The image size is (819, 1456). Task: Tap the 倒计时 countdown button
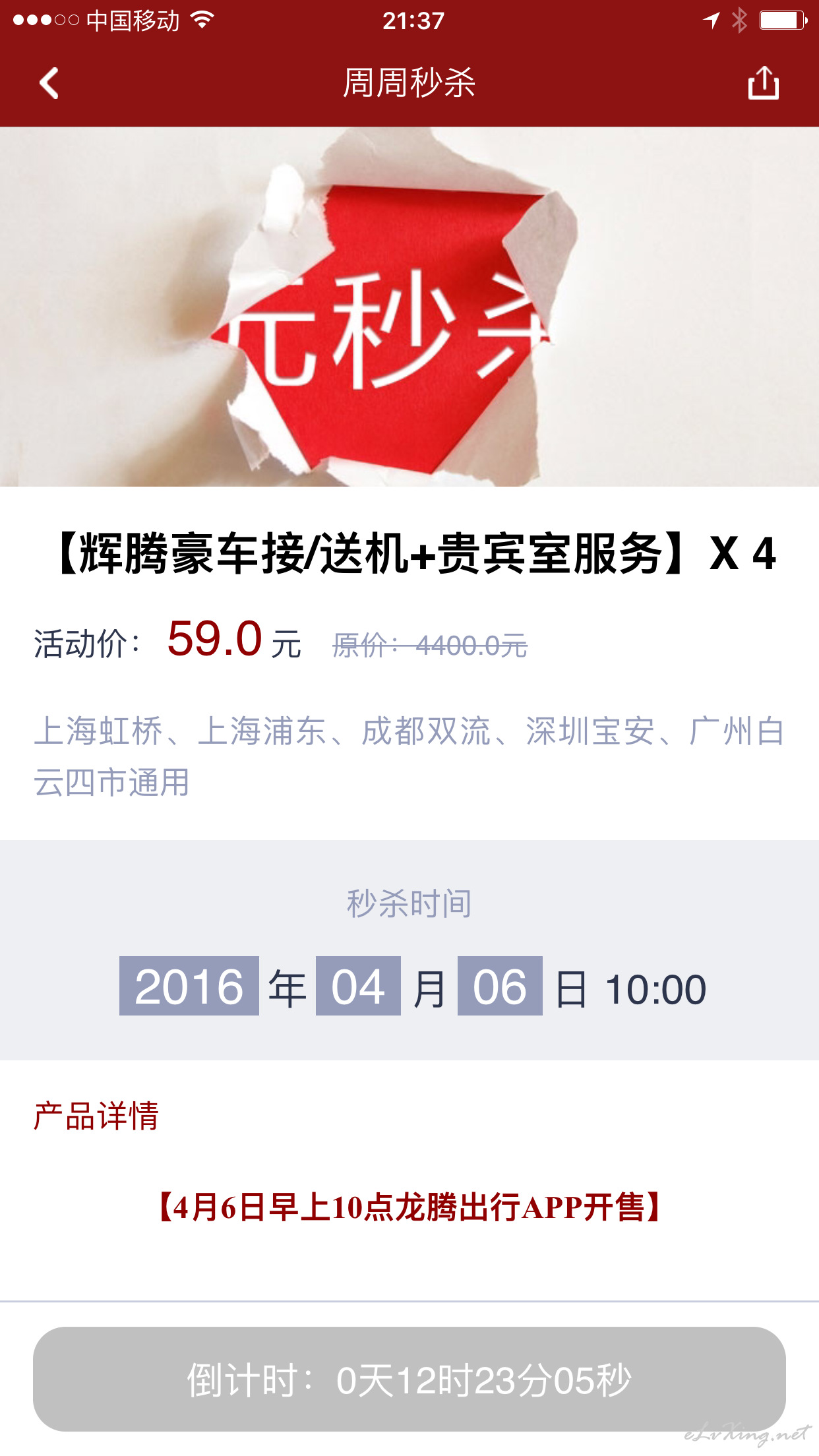pyautogui.click(x=409, y=1379)
